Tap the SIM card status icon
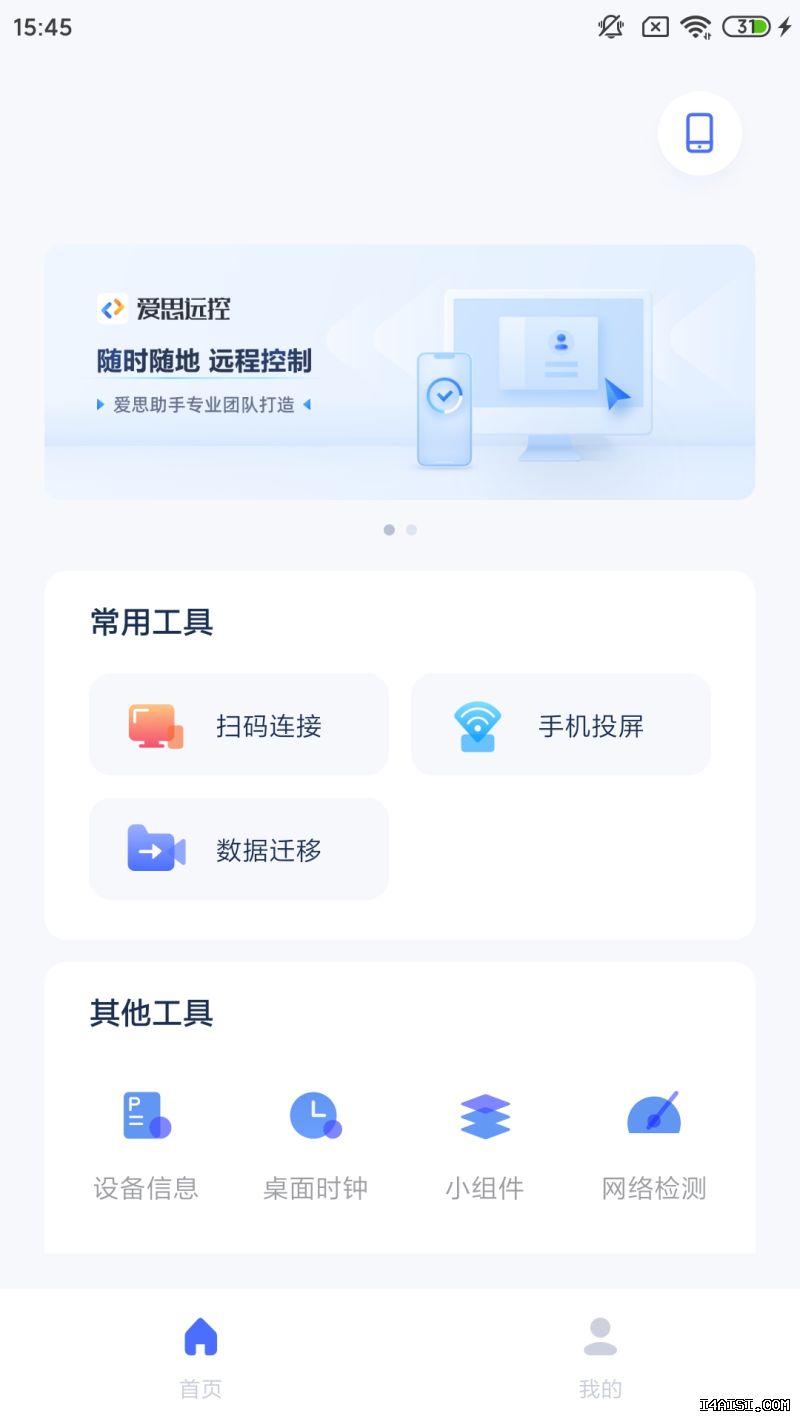 tap(655, 27)
